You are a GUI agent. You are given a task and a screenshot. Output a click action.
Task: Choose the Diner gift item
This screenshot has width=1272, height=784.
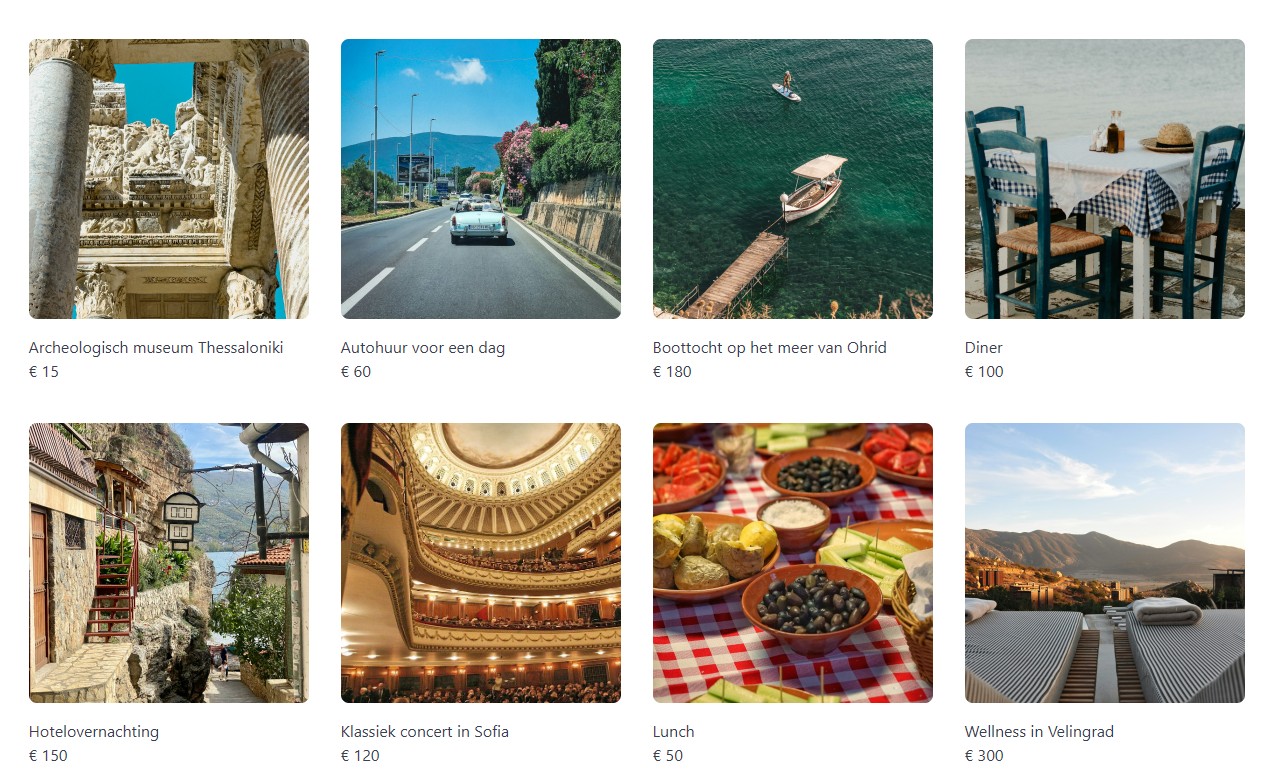click(x=1104, y=179)
